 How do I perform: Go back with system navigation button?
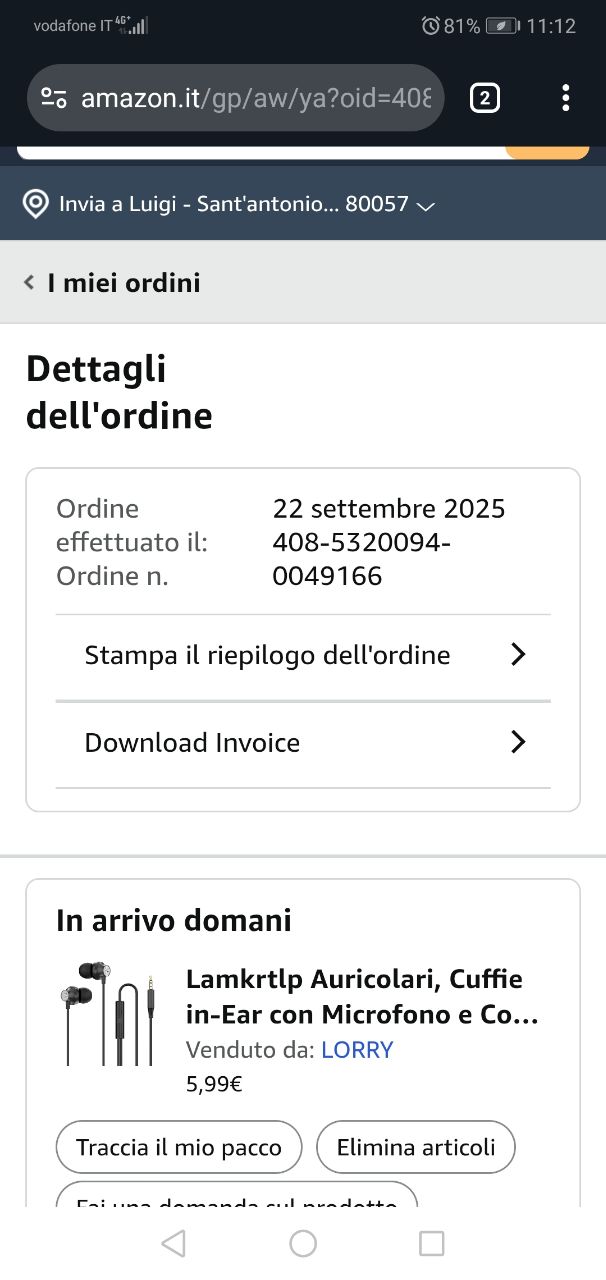[174, 1243]
